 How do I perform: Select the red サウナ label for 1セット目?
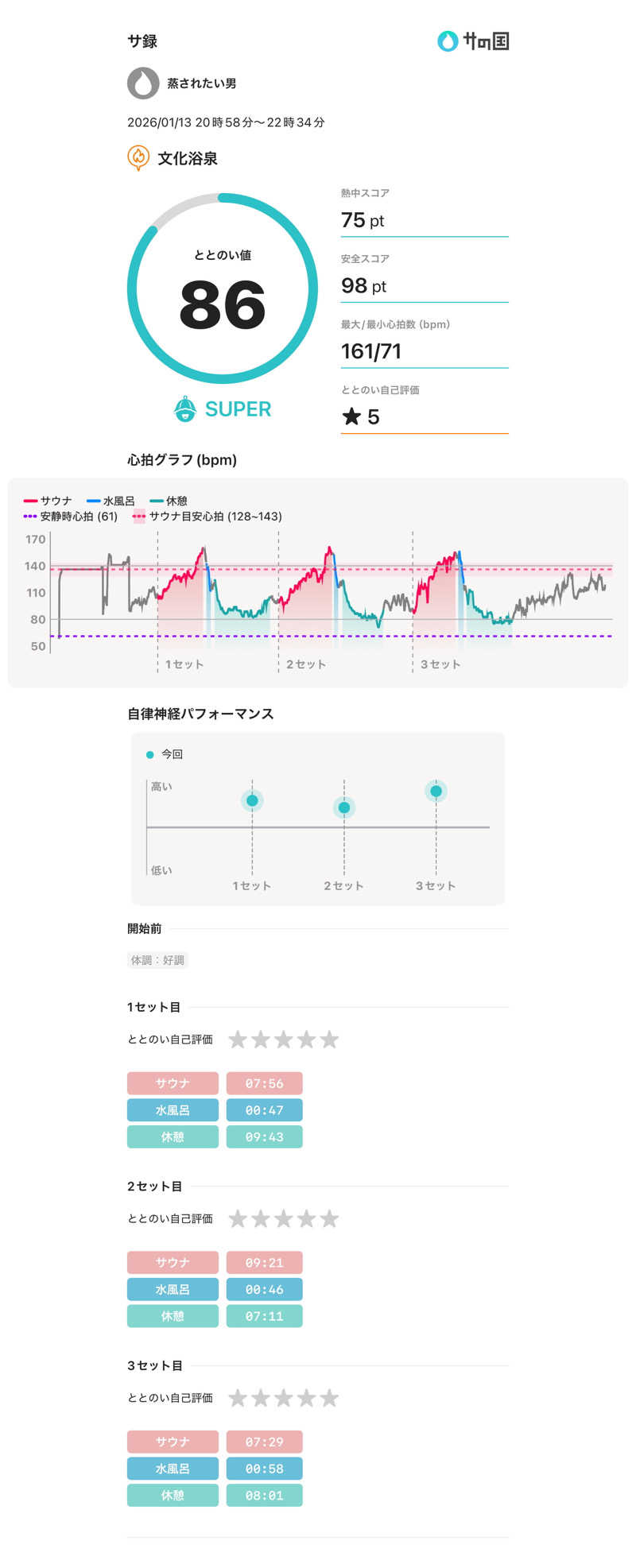point(173,1082)
